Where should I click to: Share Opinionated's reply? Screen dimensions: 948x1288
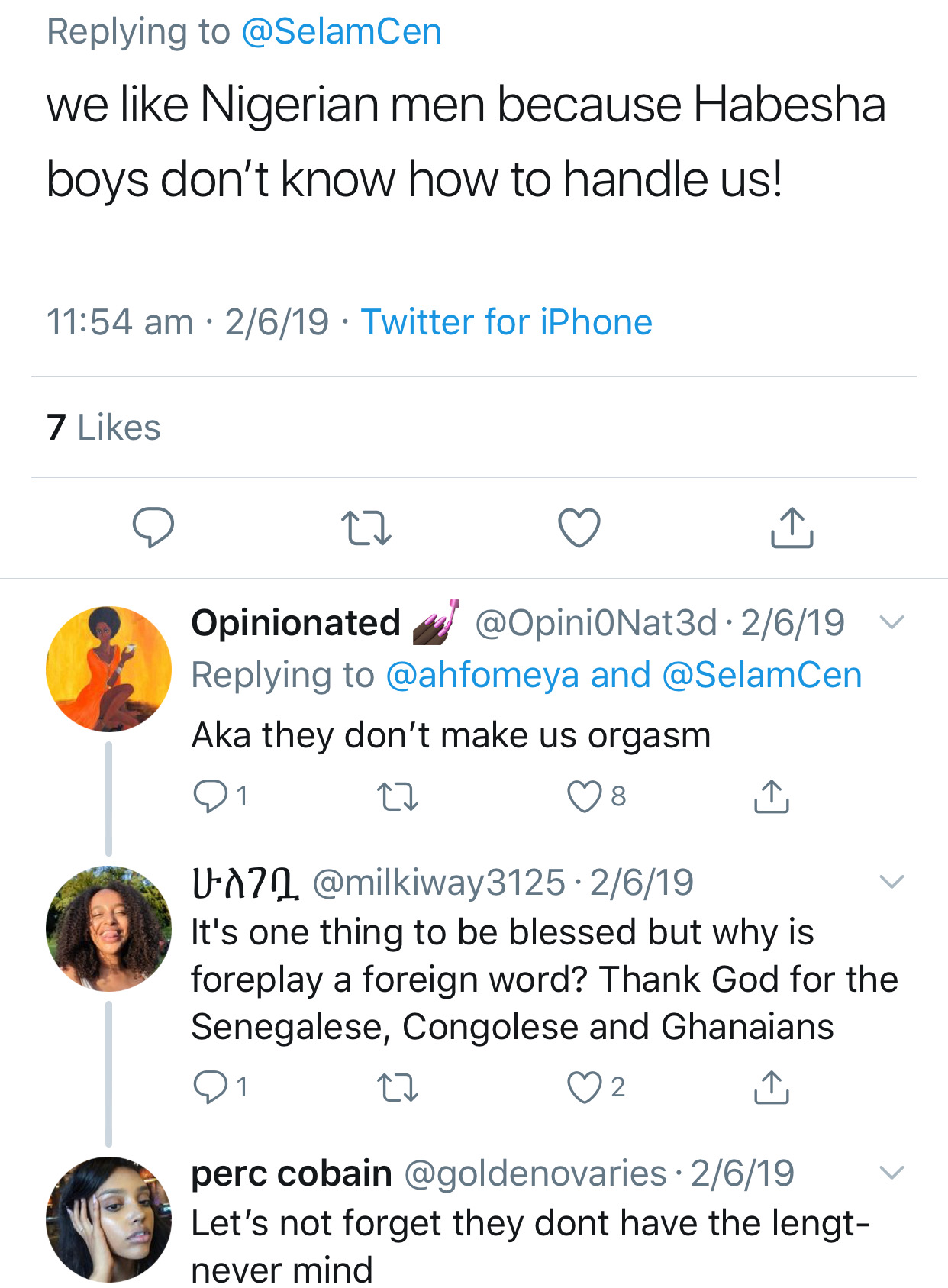[x=771, y=796]
